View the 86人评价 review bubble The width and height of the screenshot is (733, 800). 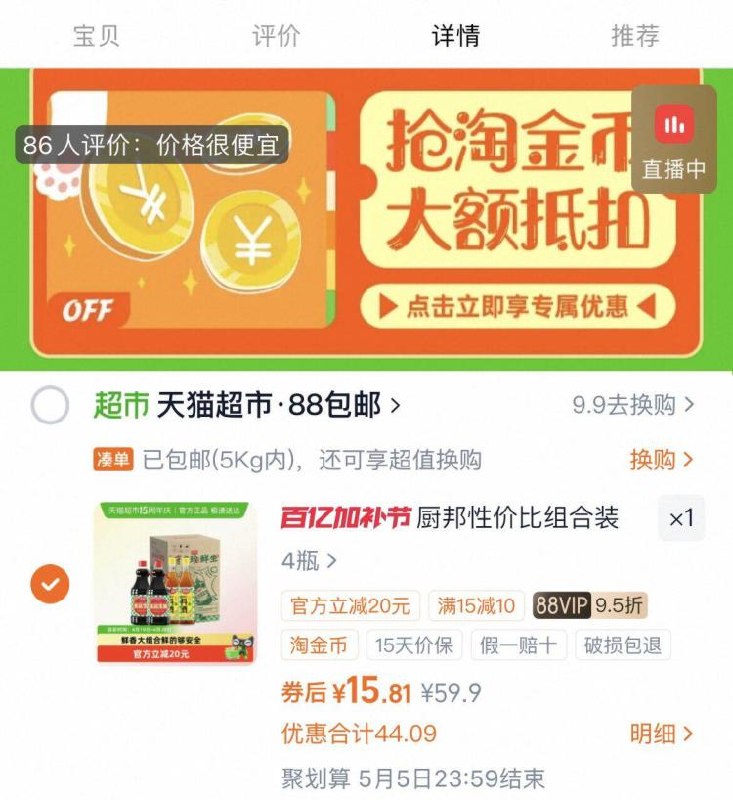coord(155,145)
